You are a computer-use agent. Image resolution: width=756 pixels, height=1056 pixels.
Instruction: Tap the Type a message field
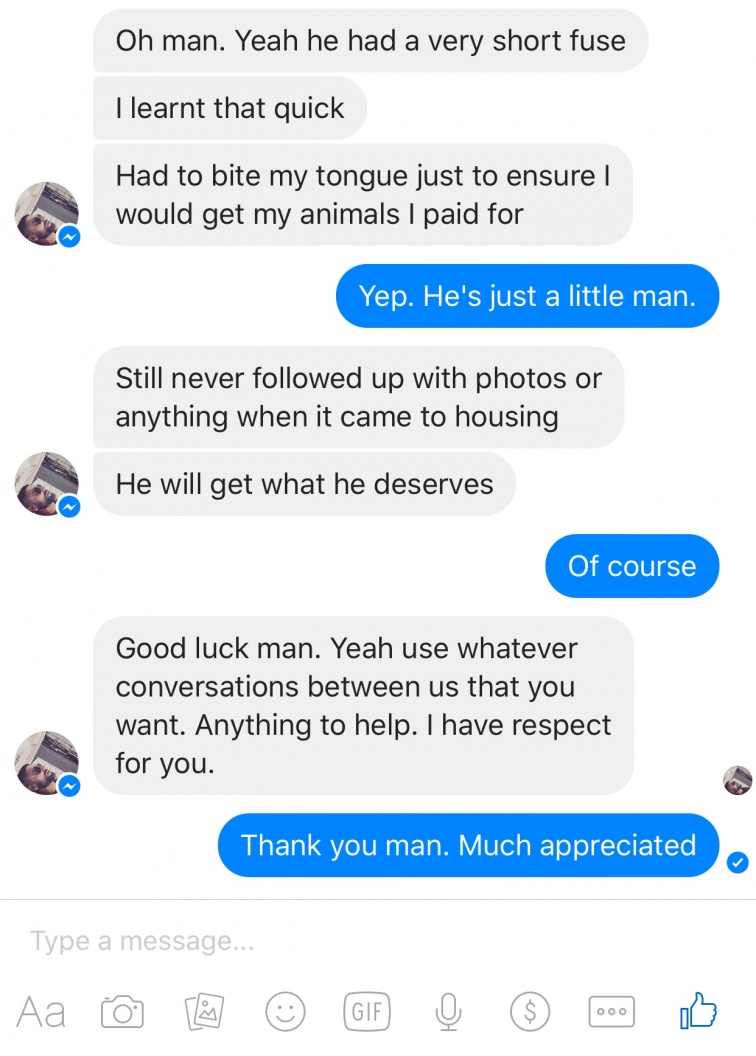(377, 941)
